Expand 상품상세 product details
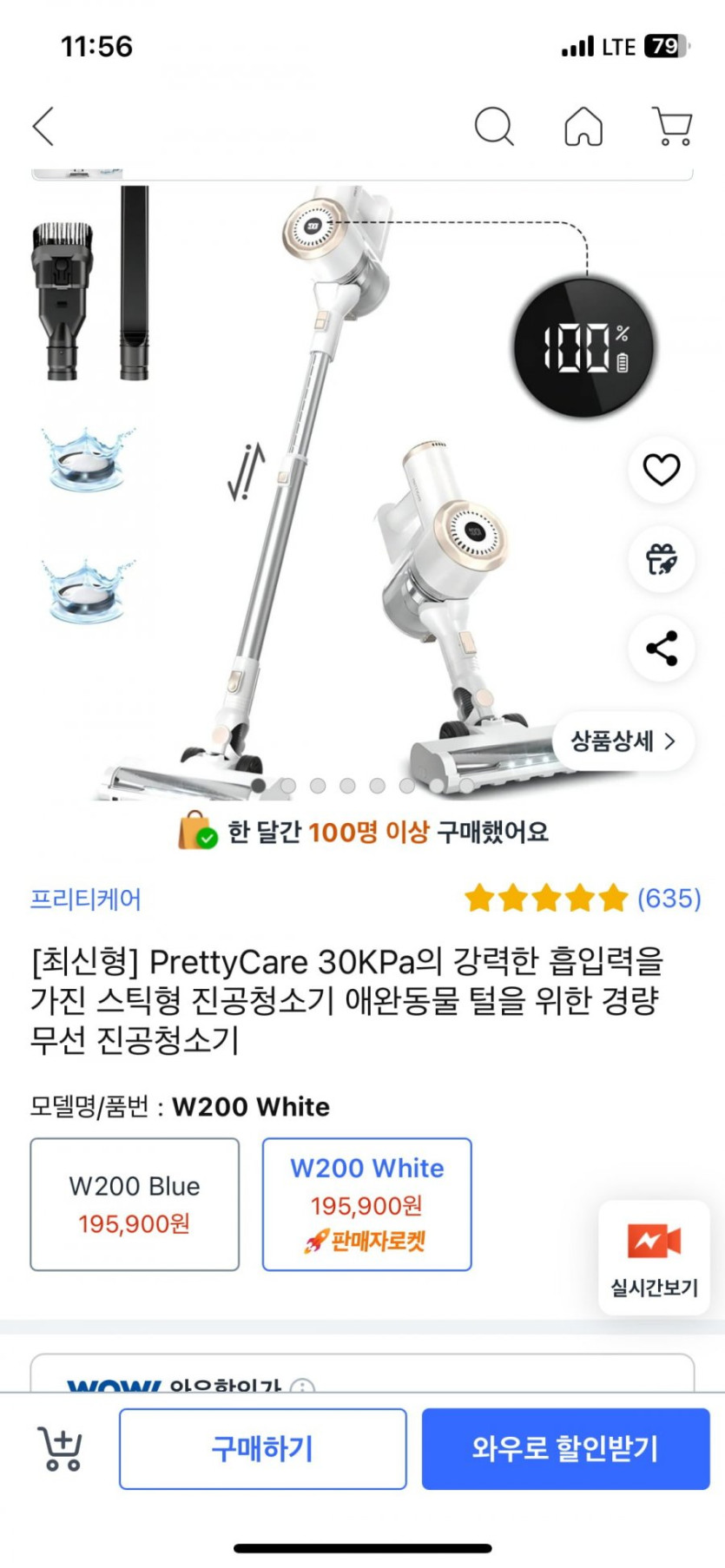Viewport: 725px width, 1568px height. click(622, 741)
